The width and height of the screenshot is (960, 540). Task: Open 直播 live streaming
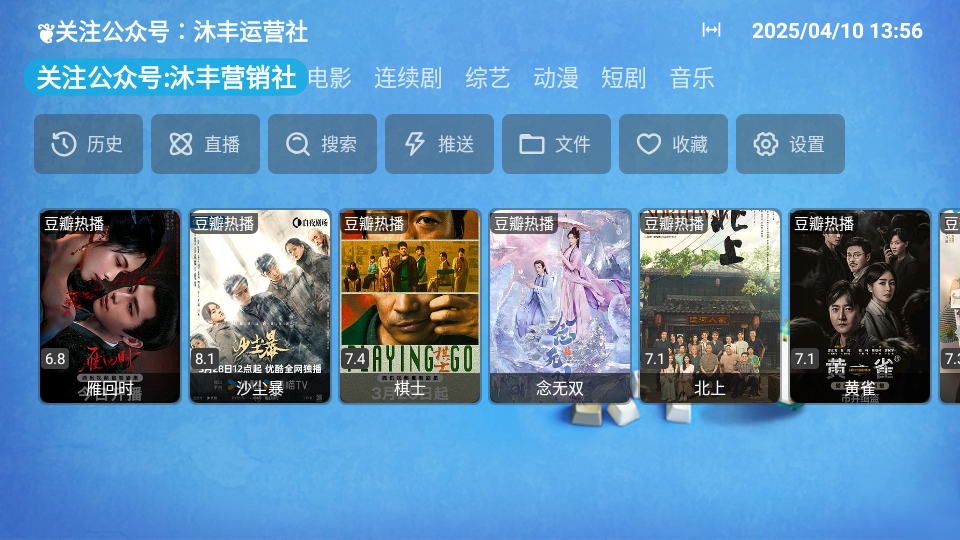point(205,144)
